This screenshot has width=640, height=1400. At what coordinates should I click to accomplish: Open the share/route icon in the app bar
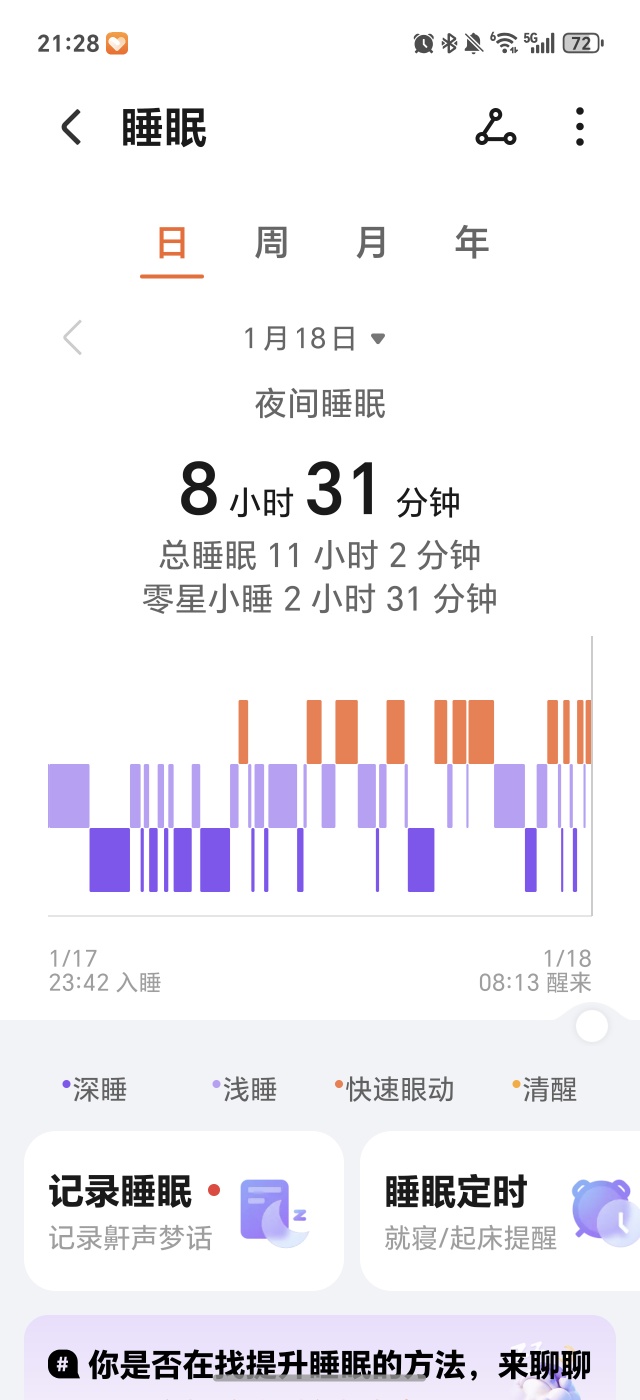click(495, 128)
